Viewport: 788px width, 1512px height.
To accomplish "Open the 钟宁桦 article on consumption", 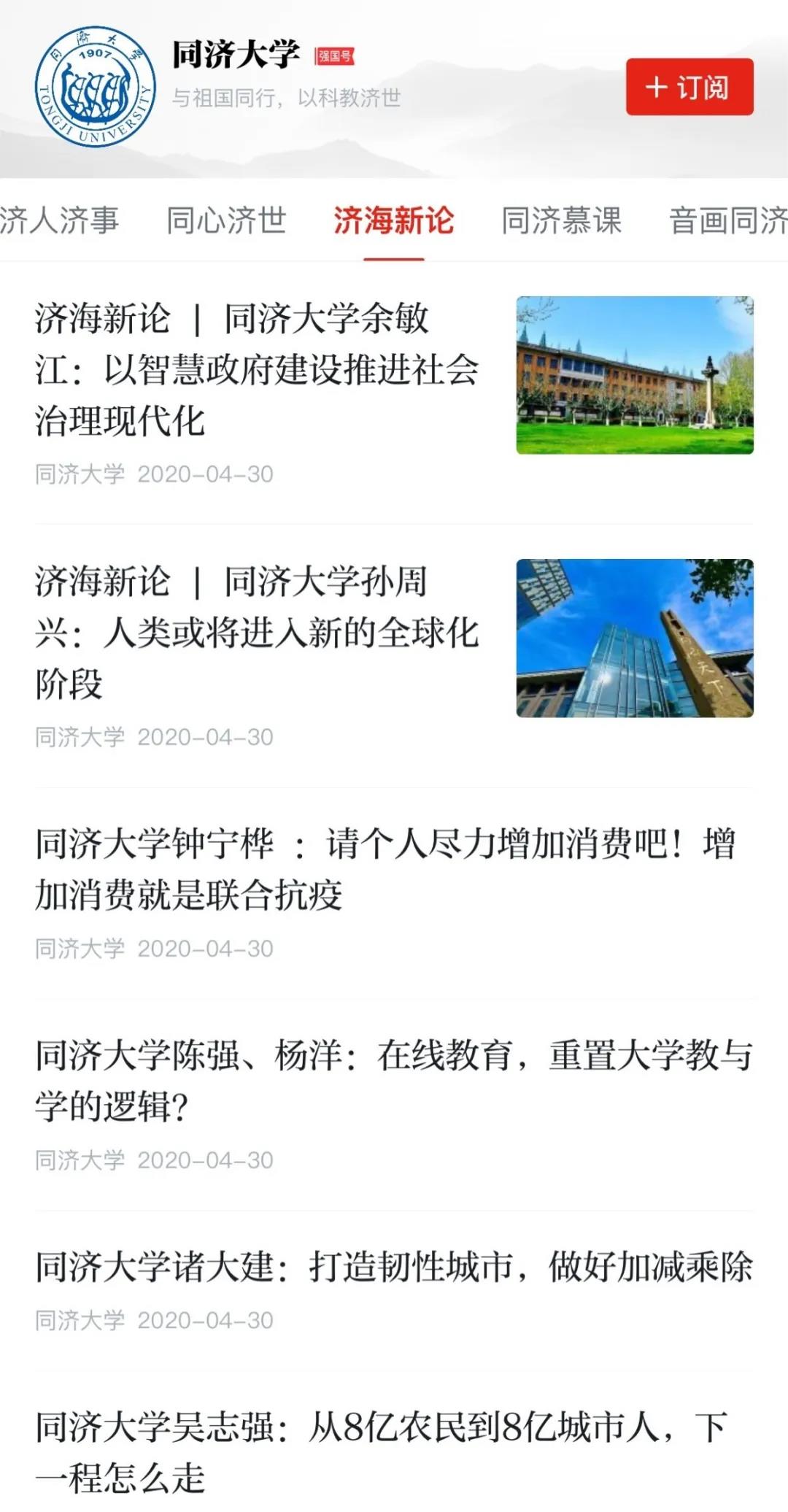I will (385, 869).
